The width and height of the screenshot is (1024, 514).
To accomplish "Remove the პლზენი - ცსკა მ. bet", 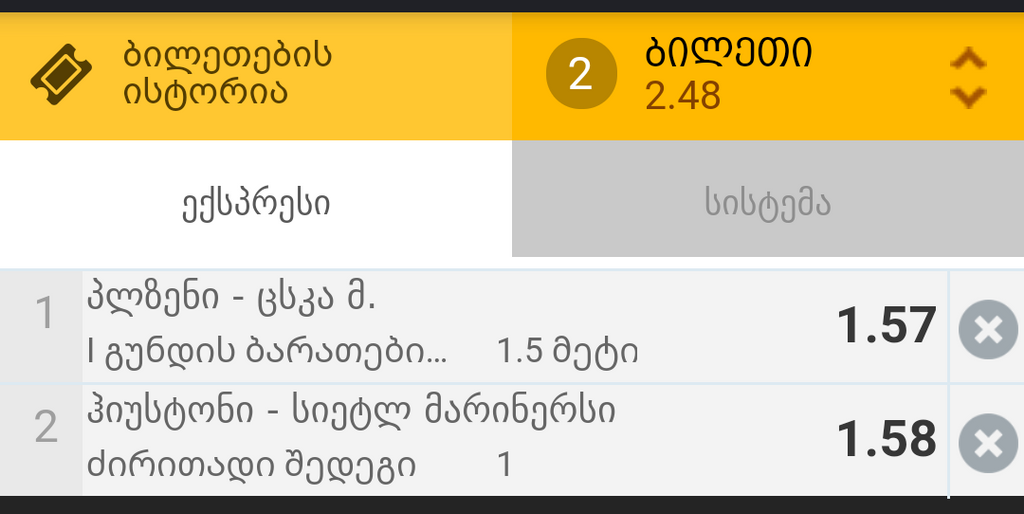I will pos(987,329).
